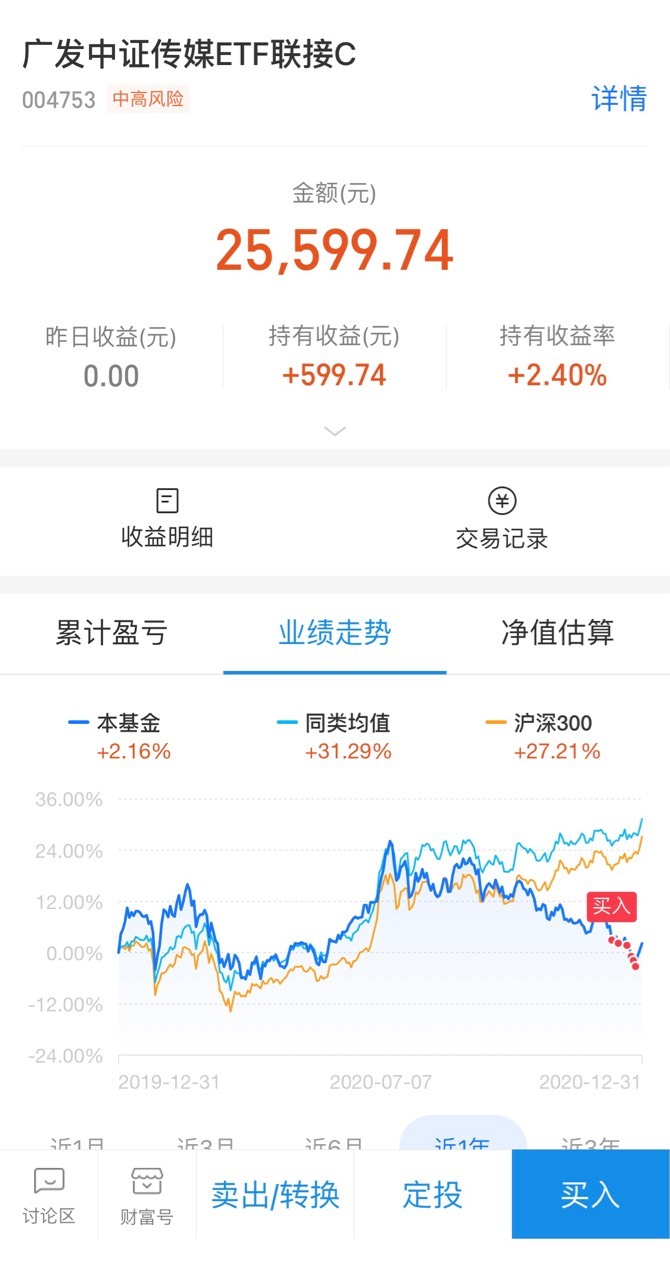Tap the blue 买入 buy button

pyautogui.click(x=591, y=1195)
